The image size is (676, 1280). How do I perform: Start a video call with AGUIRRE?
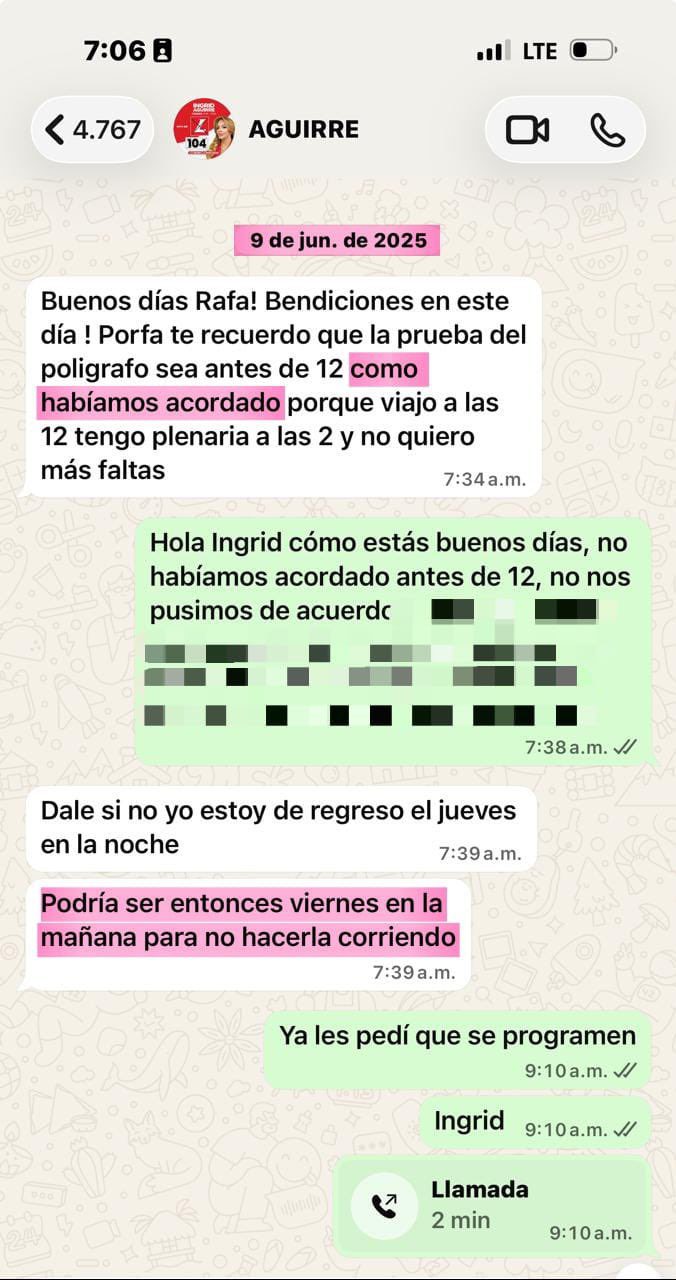(x=527, y=130)
